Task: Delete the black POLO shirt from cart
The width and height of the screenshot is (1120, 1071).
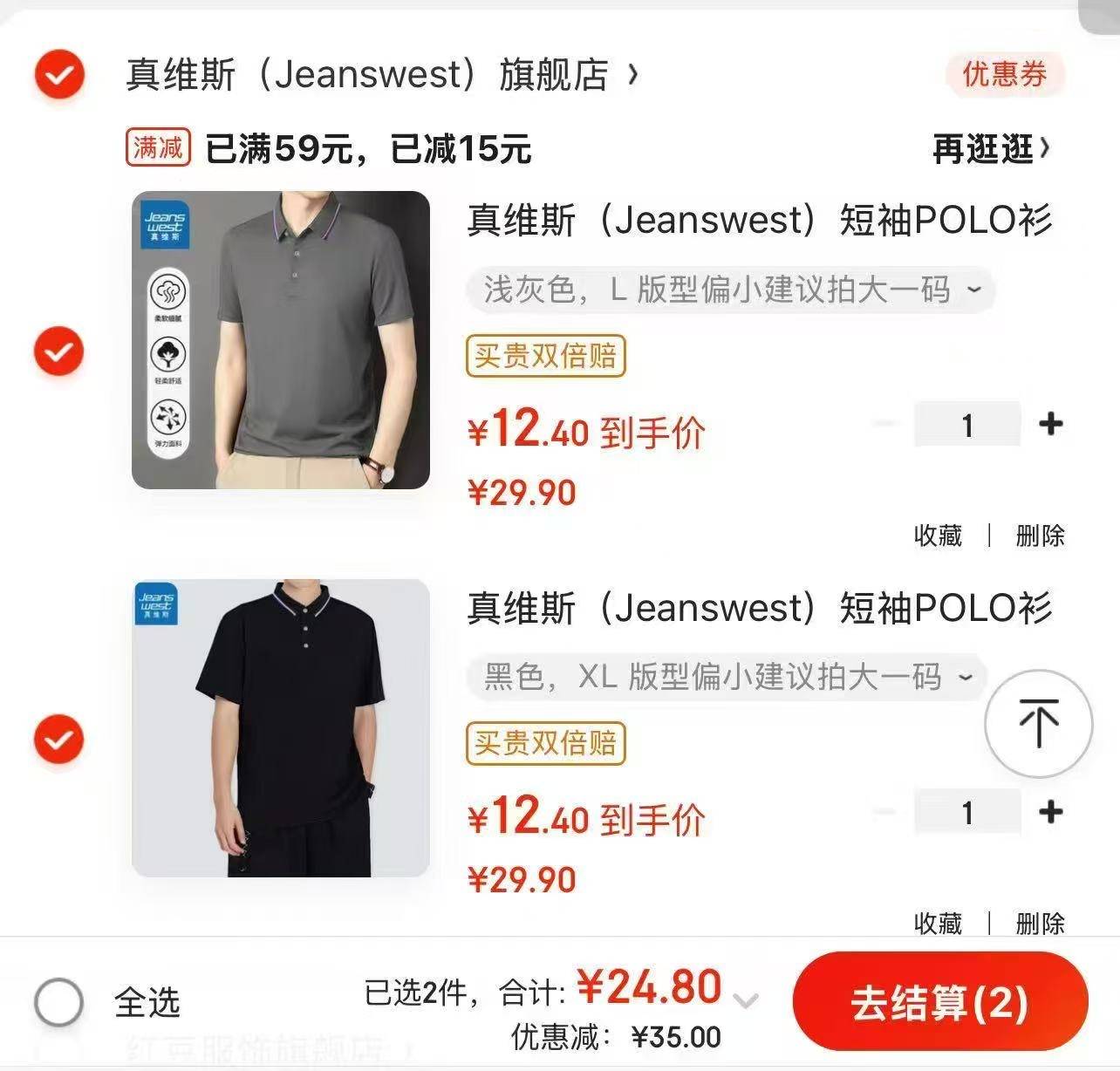Action: pyautogui.click(x=1040, y=923)
